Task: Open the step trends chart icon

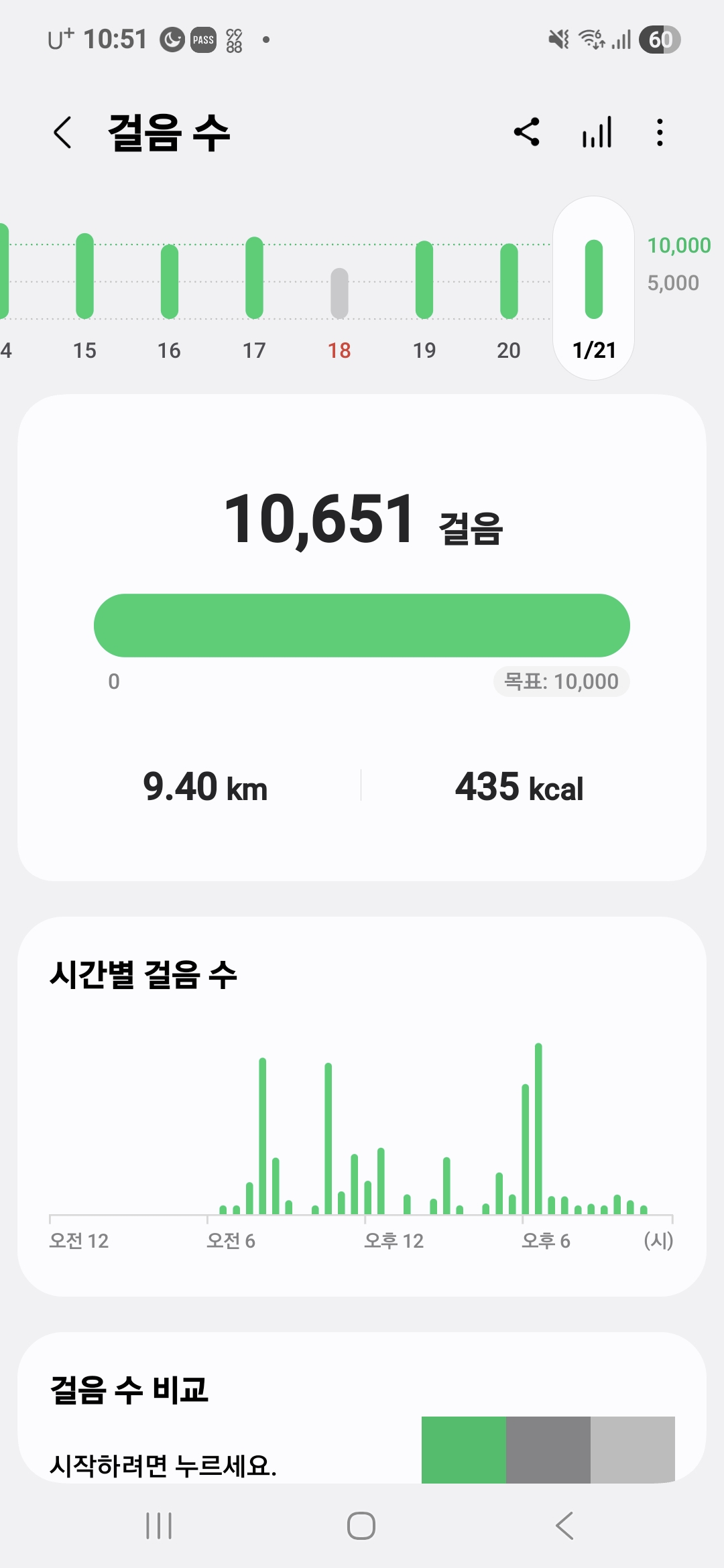Action: pos(597,132)
